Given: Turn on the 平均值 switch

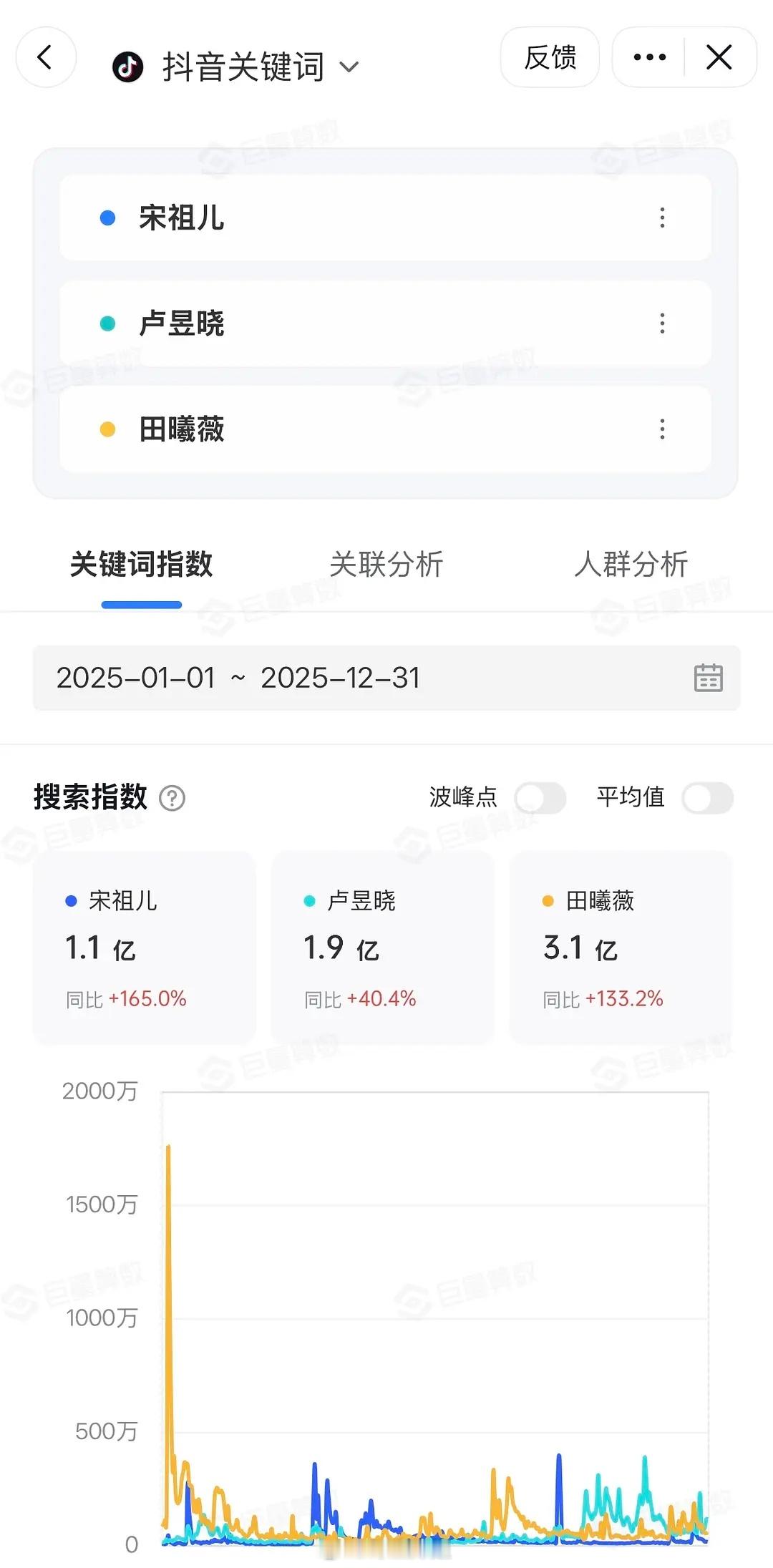Looking at the screenshot, I should pyautogui.click(x=708, y=797).
